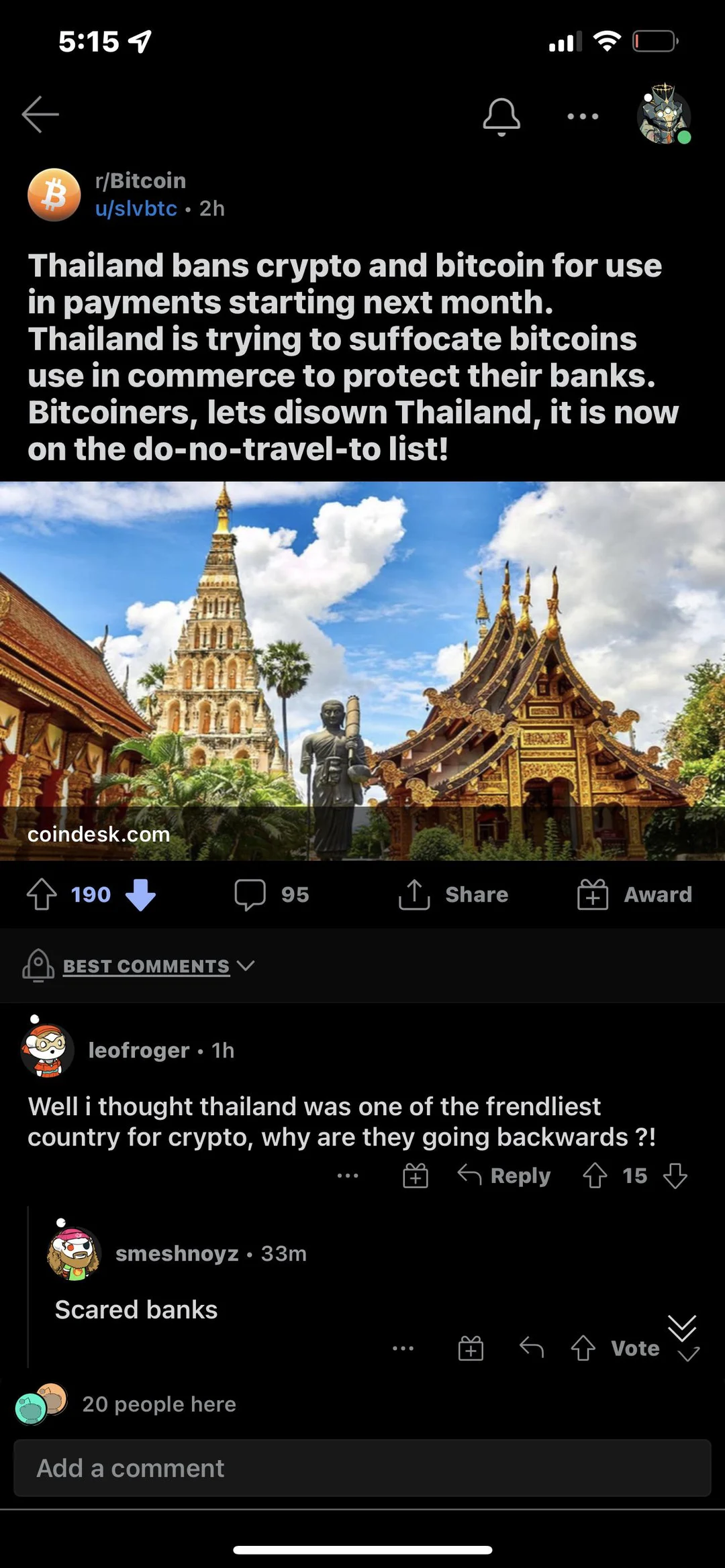This screenshot has height=1568, width=725.
Task: Open the post's three-dot overflow menu
Action: [581, 116]
